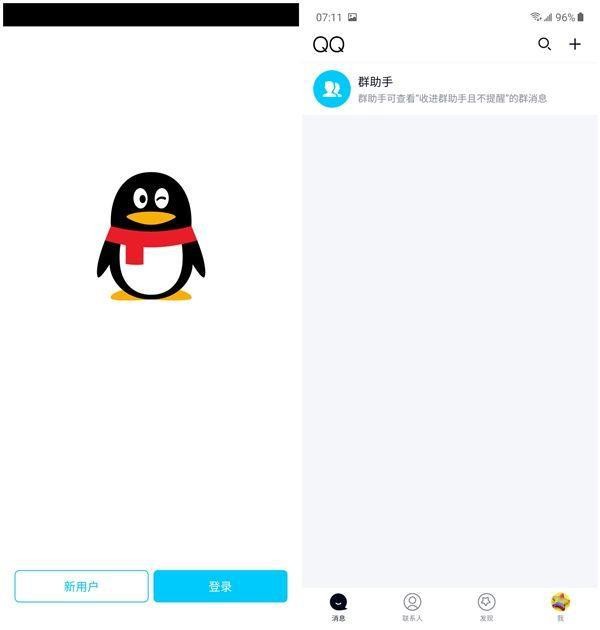Switch to the 发现 tab
This screenshot has width=600, height=630.
click(486, 606)
